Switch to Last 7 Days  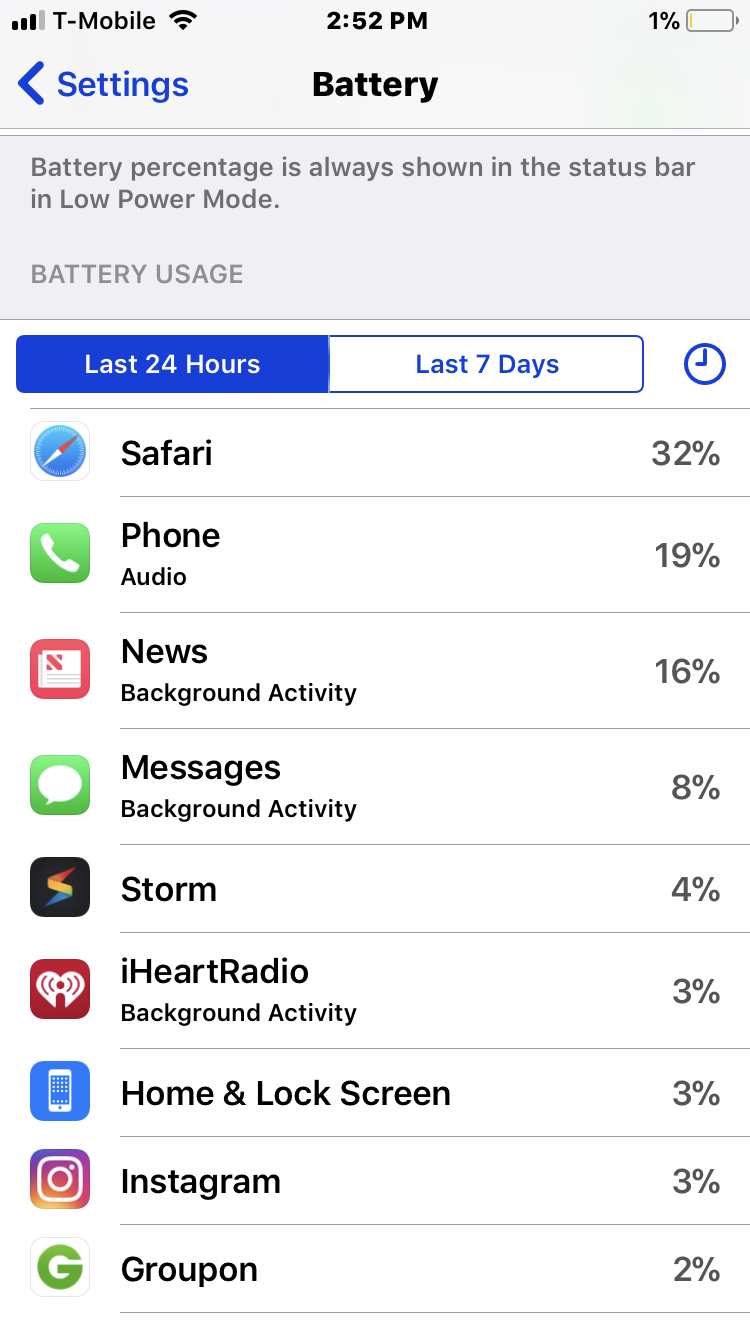tap(486, 364)
